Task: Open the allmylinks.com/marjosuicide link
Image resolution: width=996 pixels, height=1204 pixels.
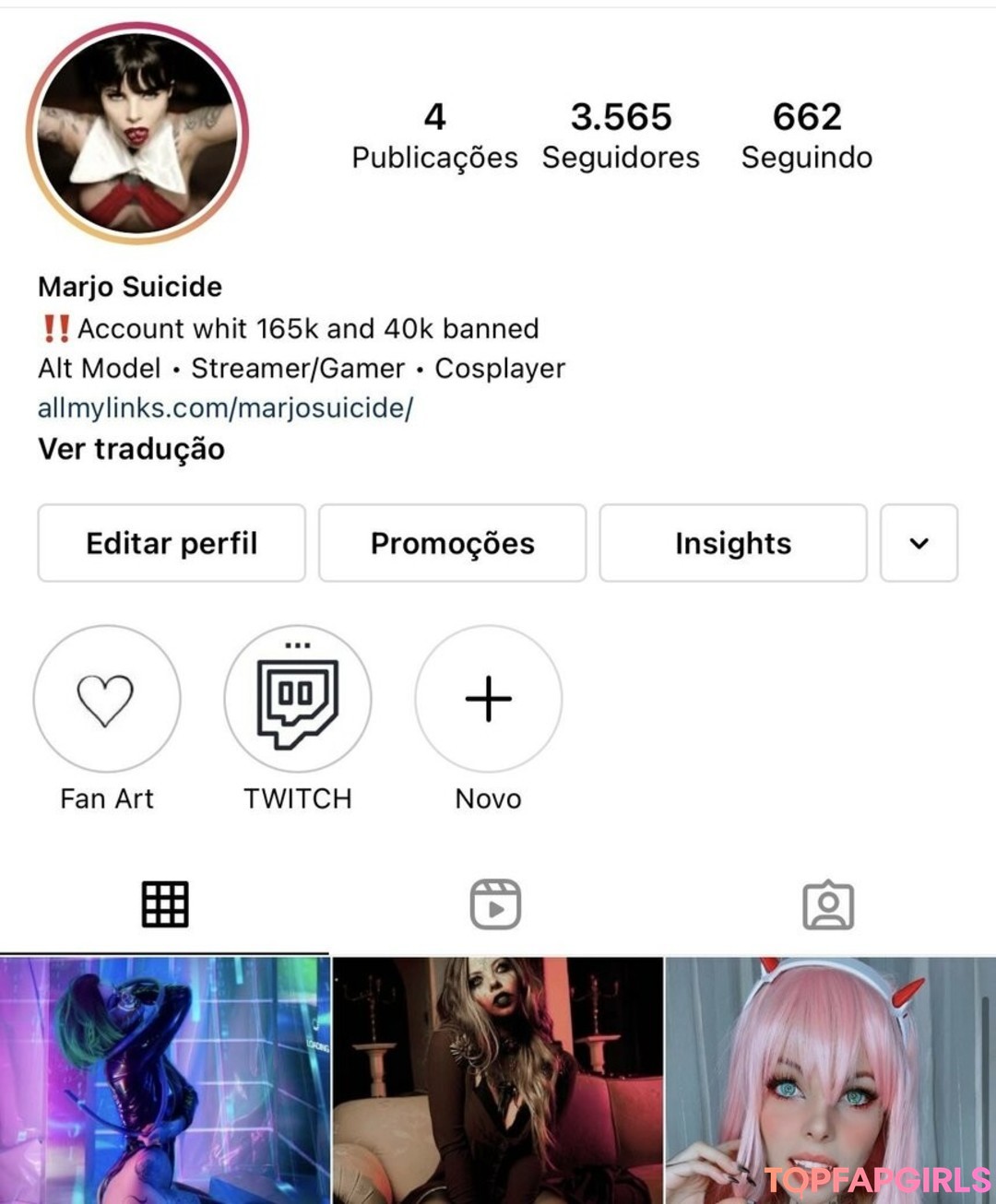Action: coord(225,407)
